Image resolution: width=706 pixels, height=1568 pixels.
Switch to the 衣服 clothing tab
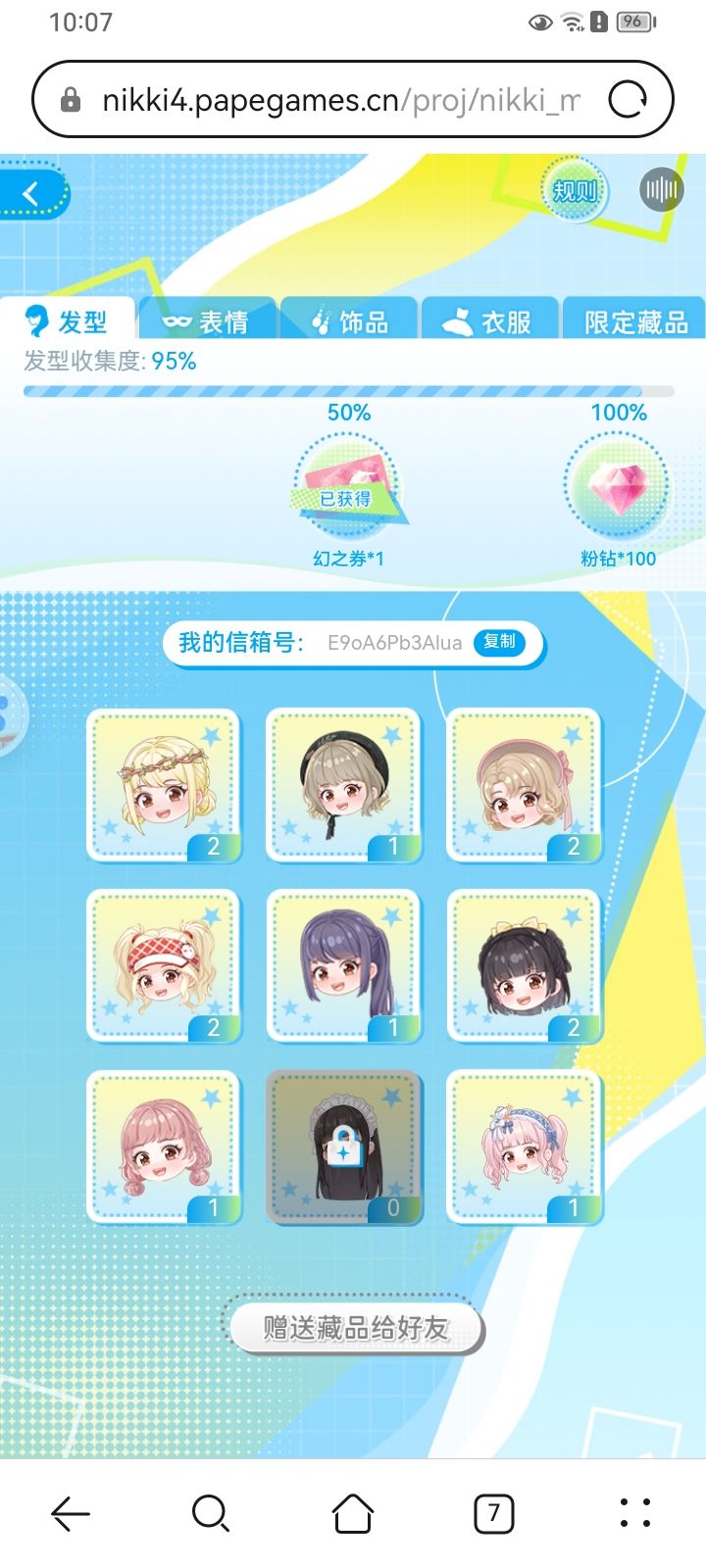coord(490,318)
